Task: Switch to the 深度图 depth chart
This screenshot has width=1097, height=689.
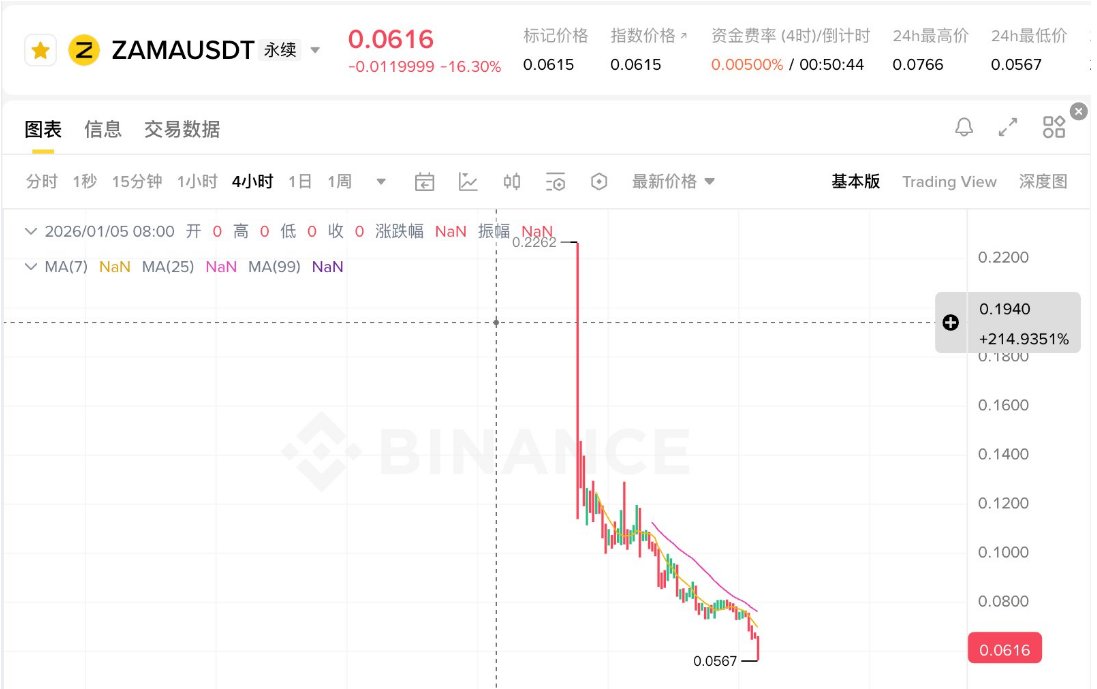Action: click(x=1043, y=182)
